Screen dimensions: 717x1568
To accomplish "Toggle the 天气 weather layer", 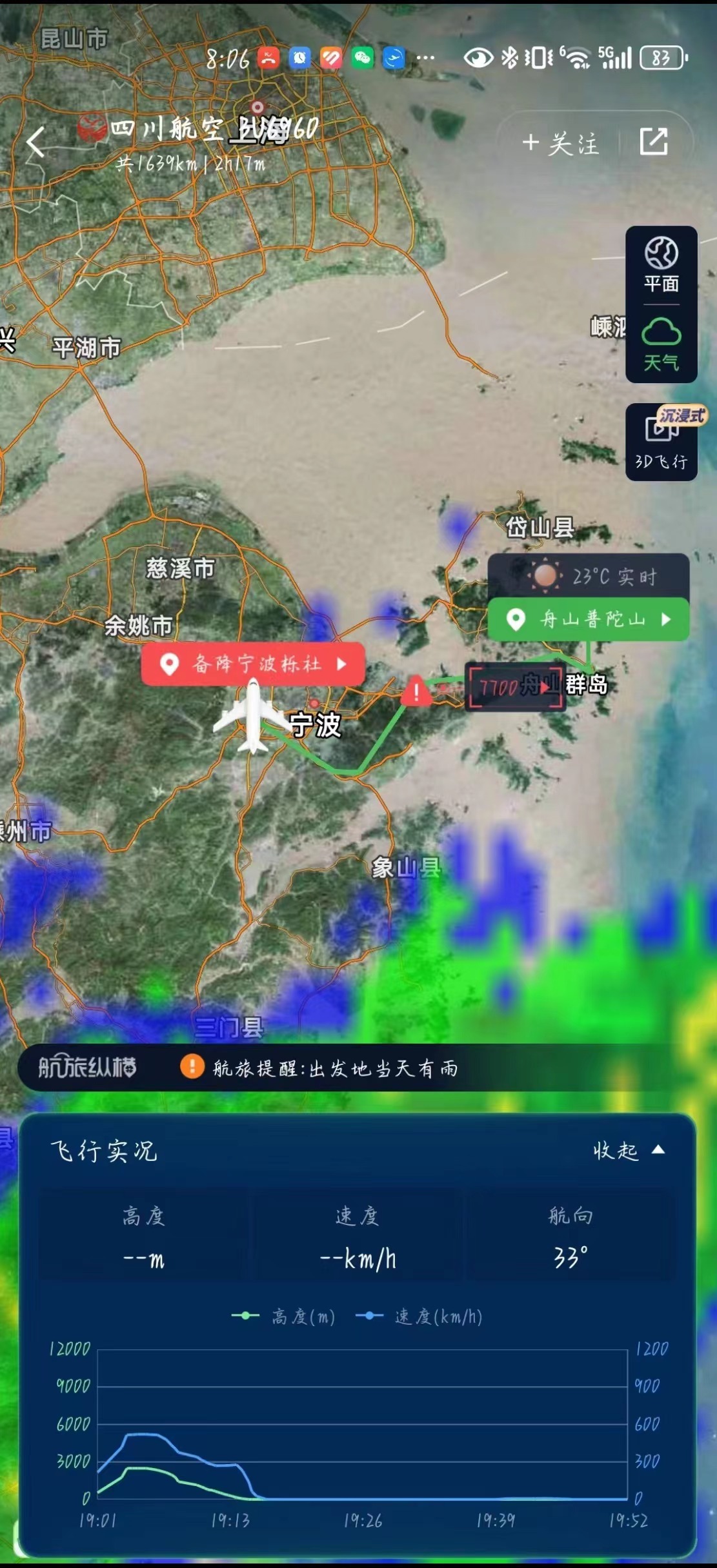I will (x=661, y=344).
